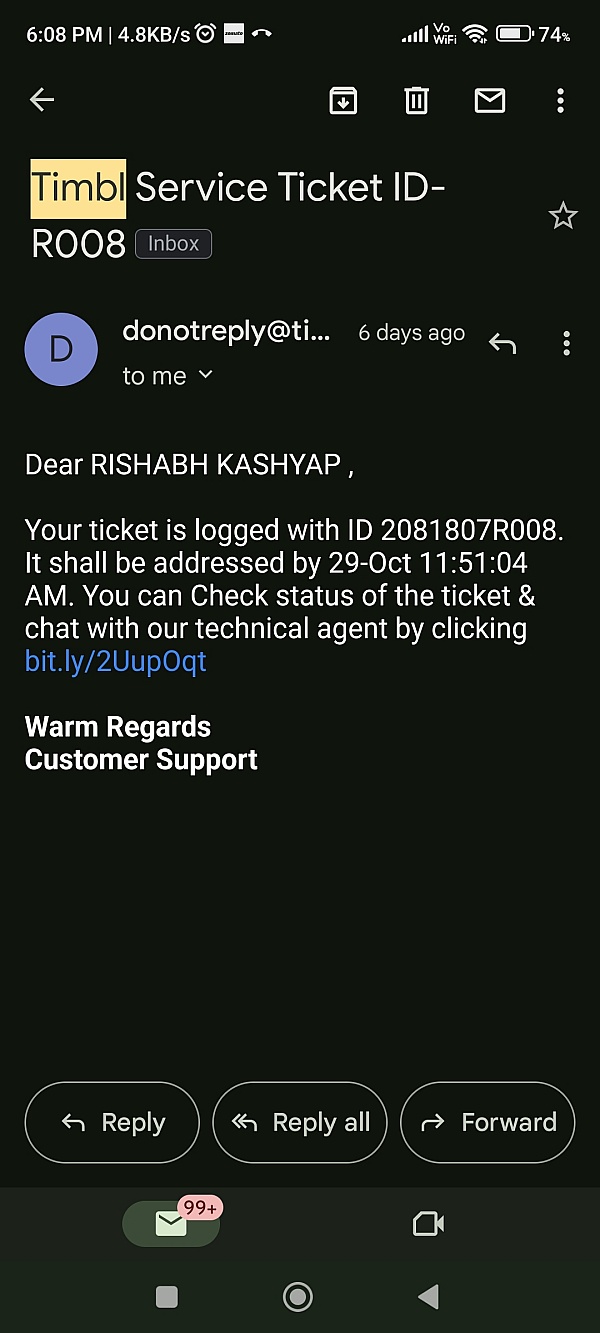Mark email as unread
600x1333 pixels.
pyautogui.click(x=489, y=99)
